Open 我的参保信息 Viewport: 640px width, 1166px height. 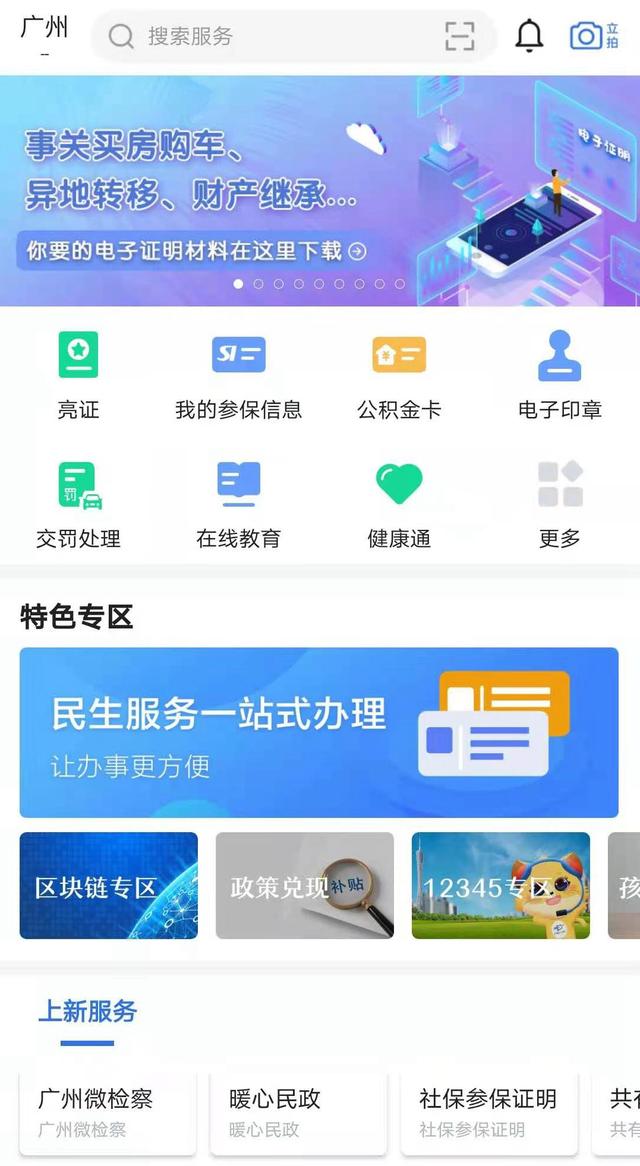pyautogui.click(x=239, y=376)
